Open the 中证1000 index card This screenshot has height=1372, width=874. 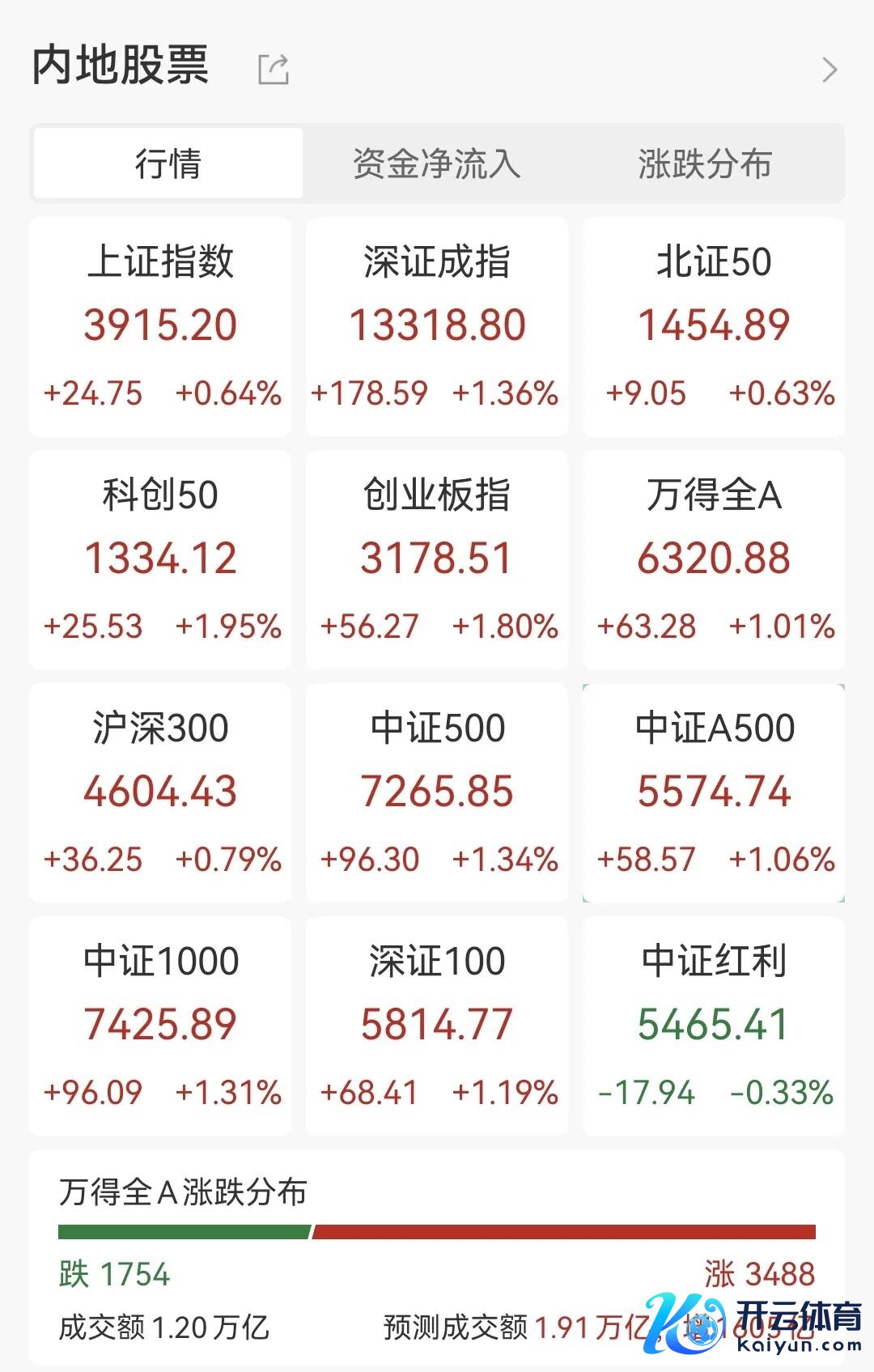[x=160, y=1026]
